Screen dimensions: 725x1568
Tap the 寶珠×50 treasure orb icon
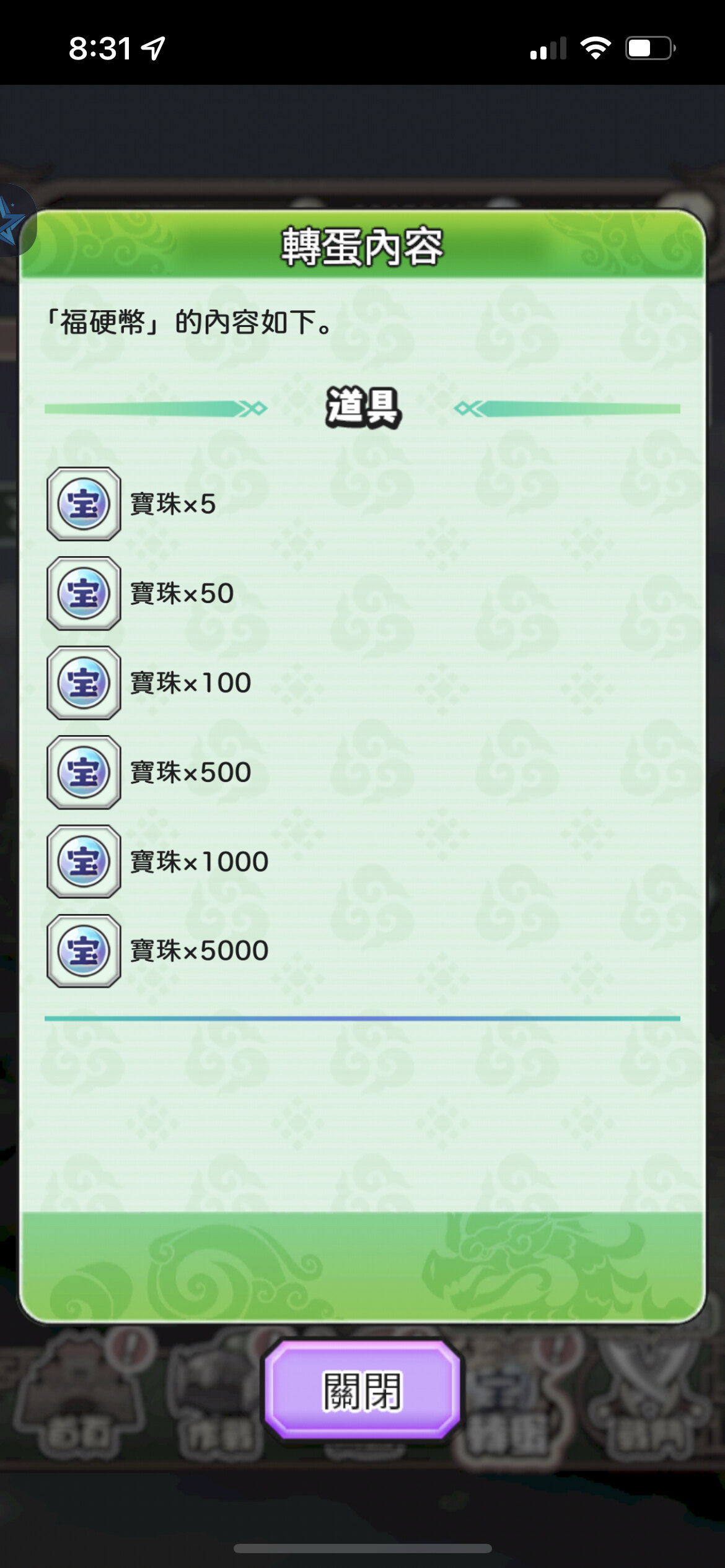click(82, 594)
